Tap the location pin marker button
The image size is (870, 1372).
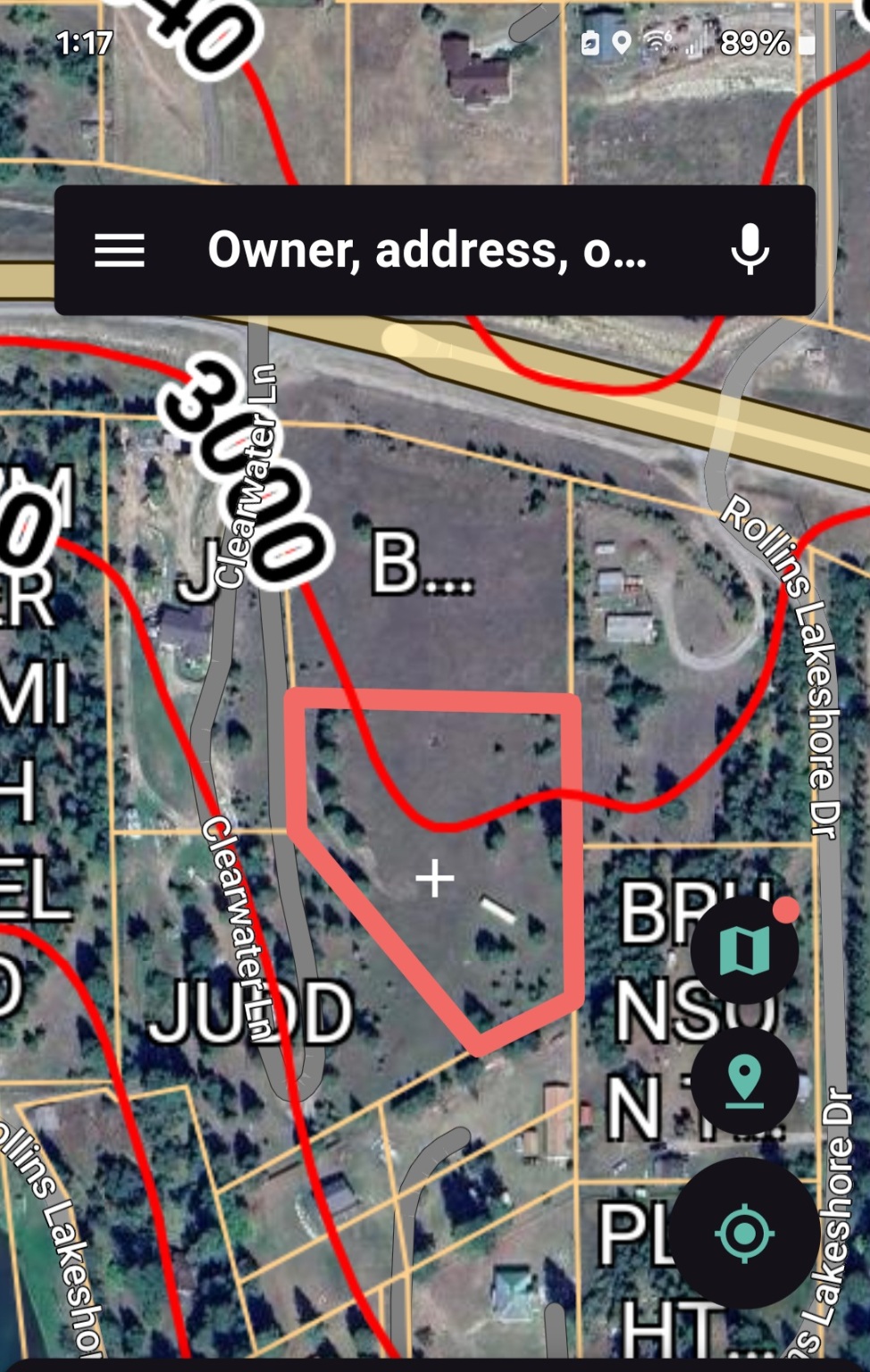pyautogui.click(x=744, y=1082)
